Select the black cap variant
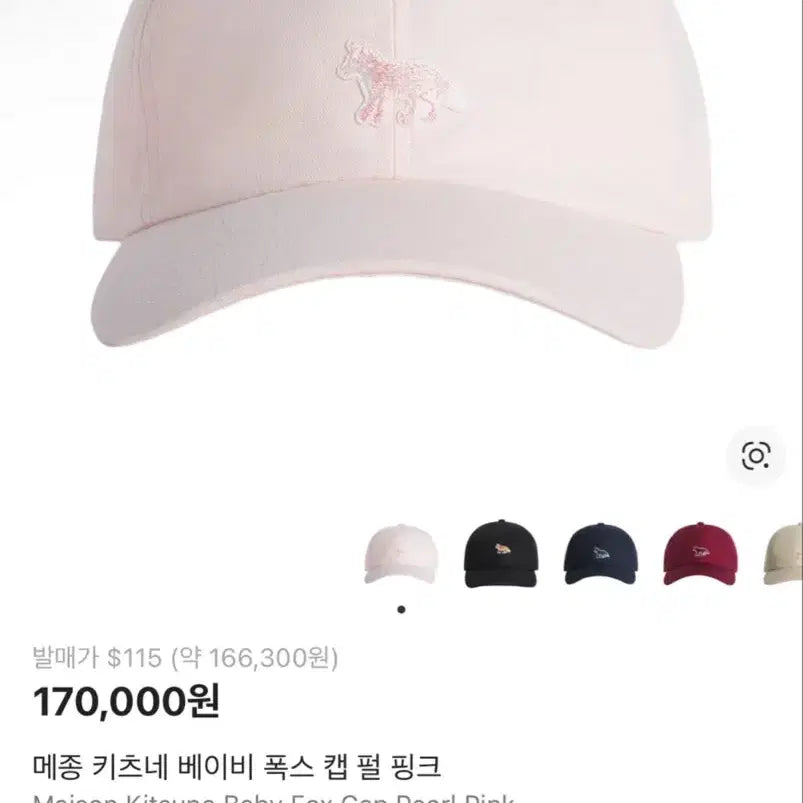803x803 pixels. pos(501,554)
